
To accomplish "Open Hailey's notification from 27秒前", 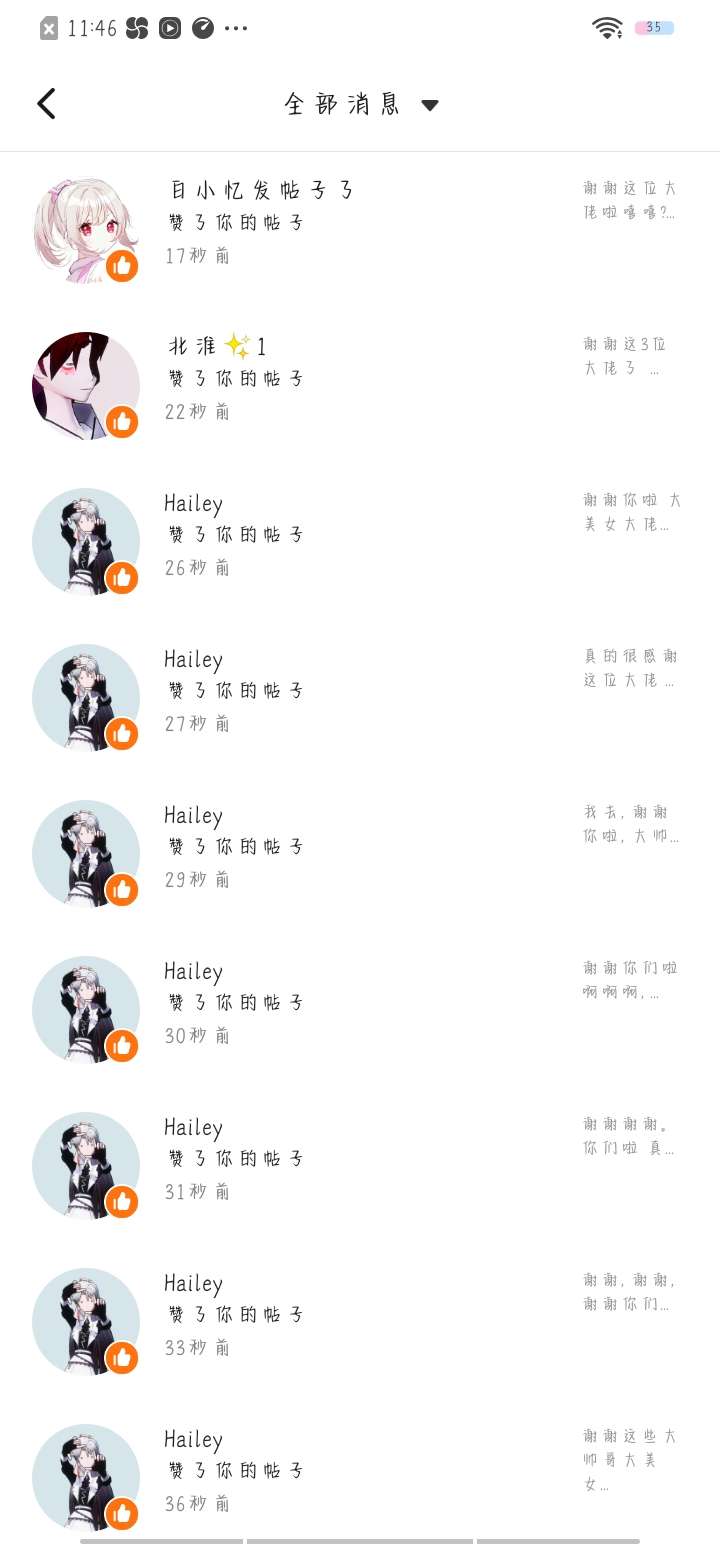I will [x=360, y=690].
